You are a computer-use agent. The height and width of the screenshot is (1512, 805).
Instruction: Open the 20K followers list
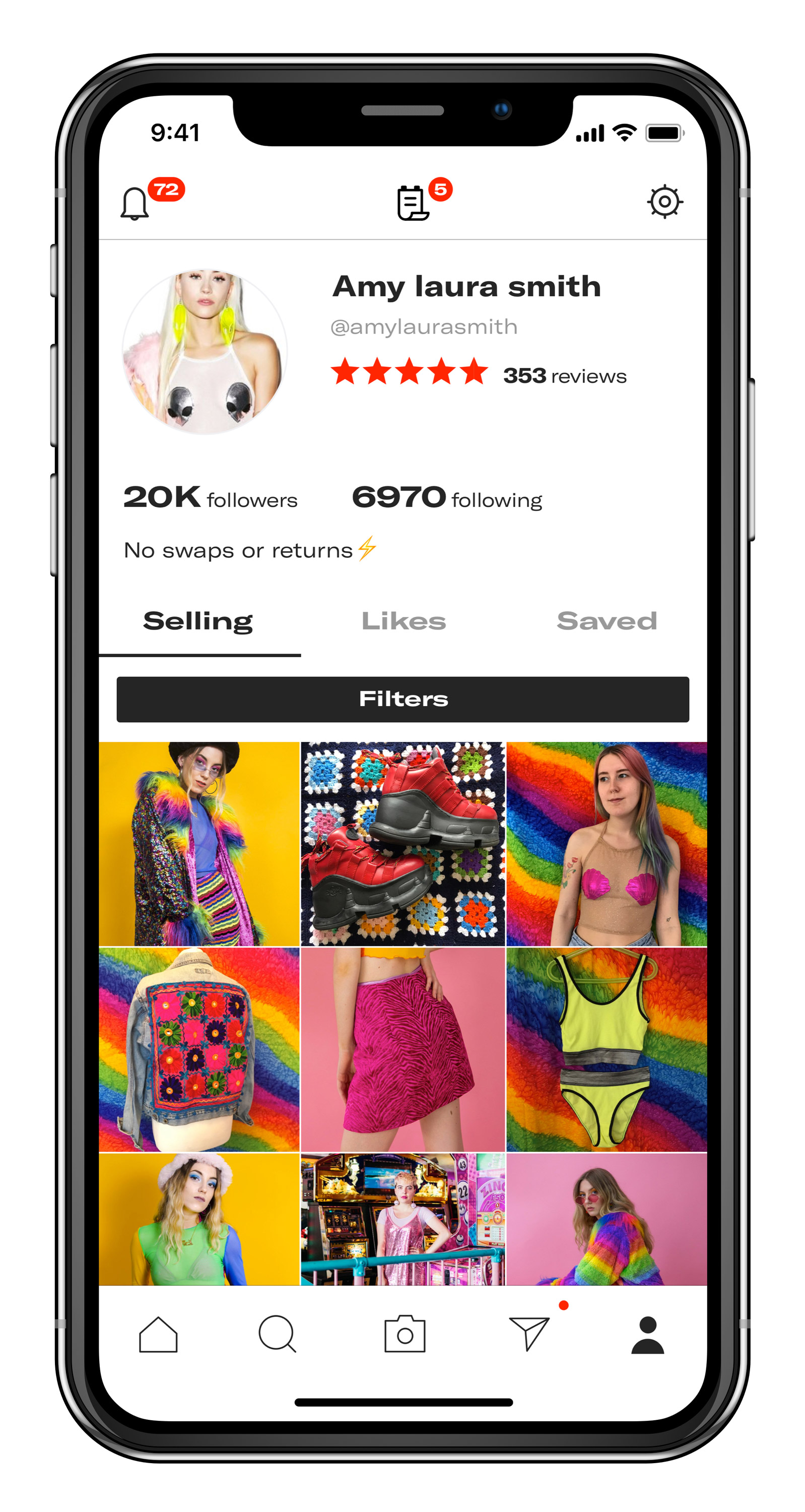[x=210, y=498]
